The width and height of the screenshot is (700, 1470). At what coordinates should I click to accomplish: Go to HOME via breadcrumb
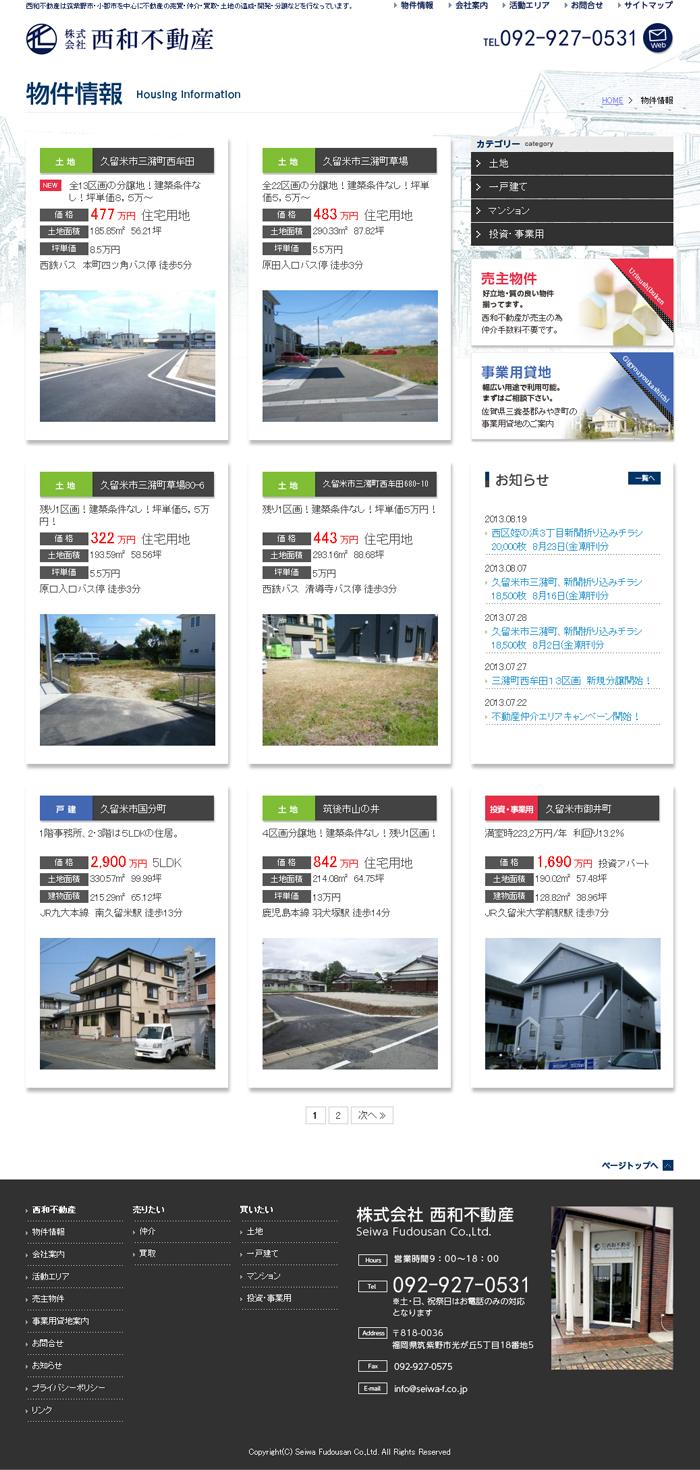tap(612, 101)
